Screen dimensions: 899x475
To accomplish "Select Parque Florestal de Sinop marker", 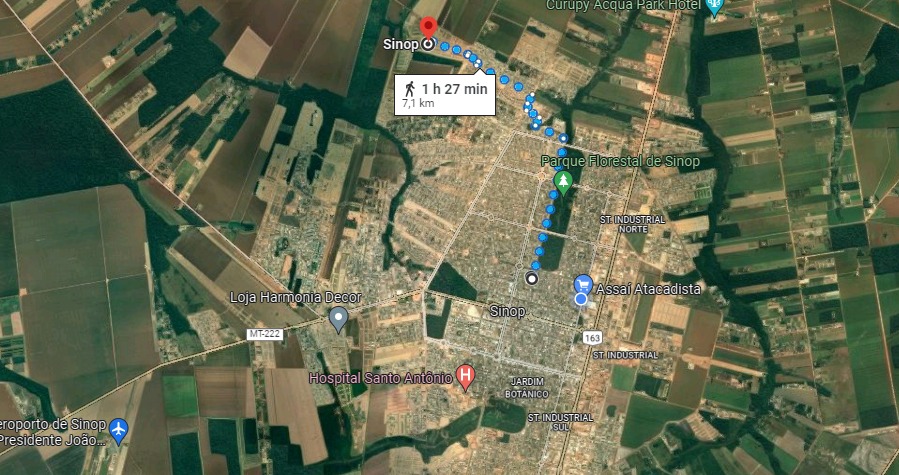I will [x=563, y=182].
